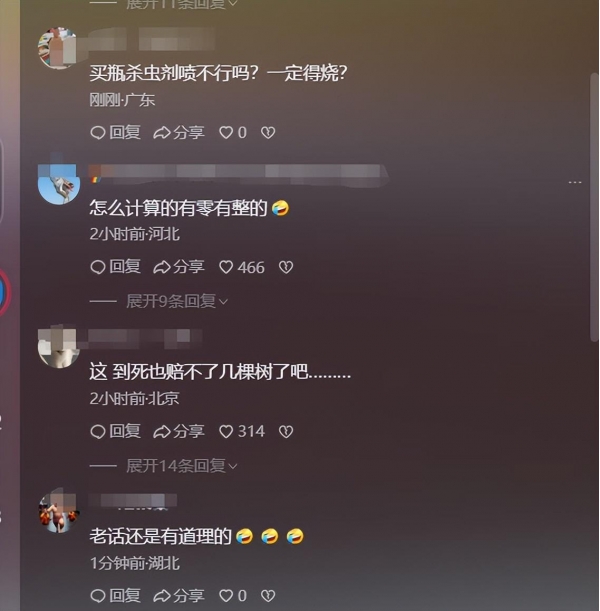
Task: Dislike the comment with 466 likes
Action: click(x=285, y=267)
